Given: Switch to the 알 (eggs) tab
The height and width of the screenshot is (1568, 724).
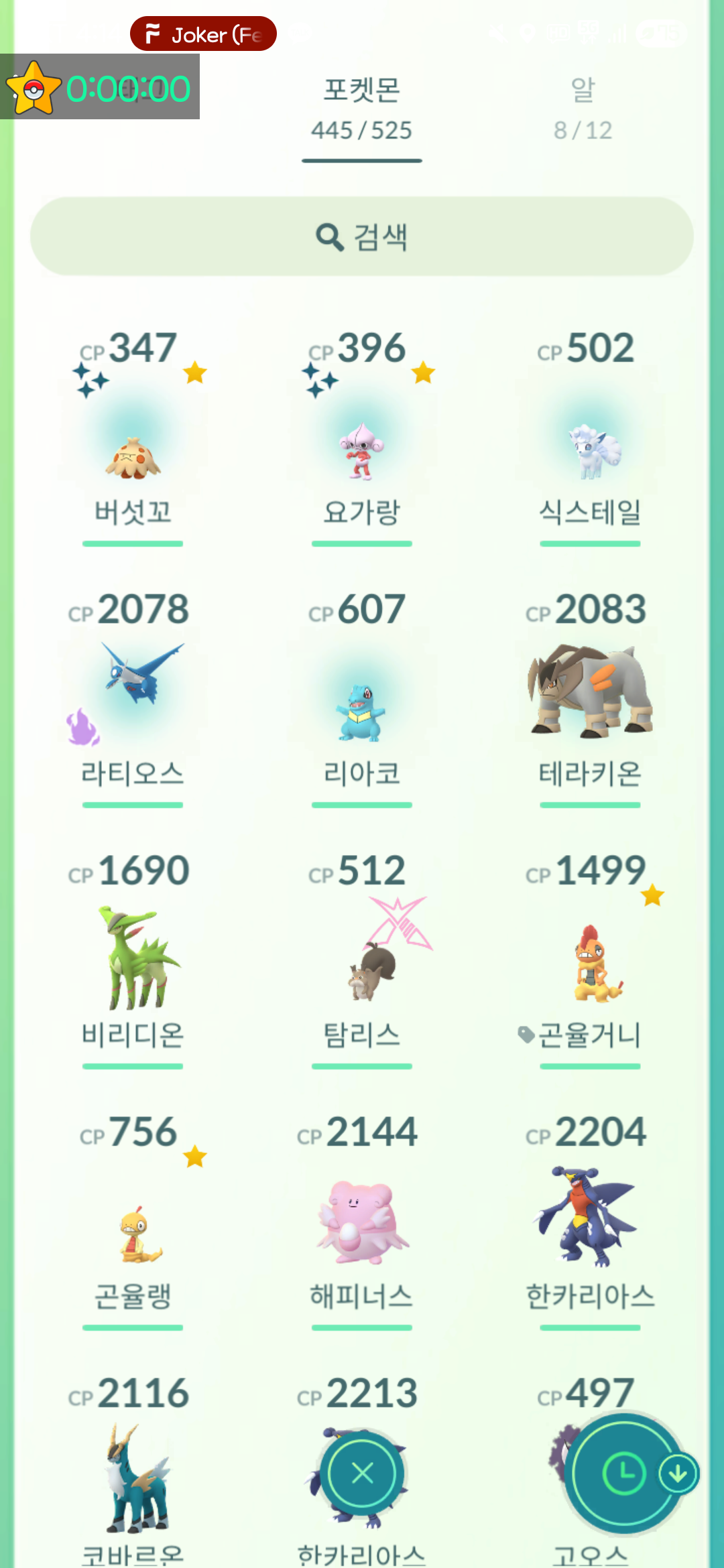Looking at the screenshot, I should (583, 109).
